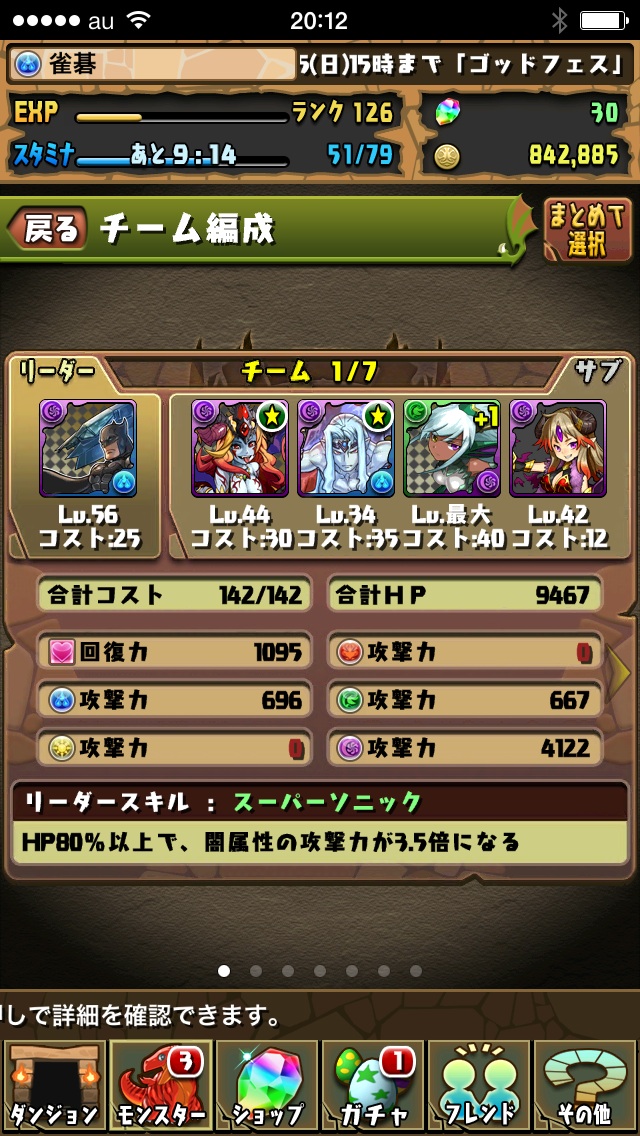Switch to the モンスター tab
The width and height of the screenshot is (640, 1136).
click(x=159, y=1086)
